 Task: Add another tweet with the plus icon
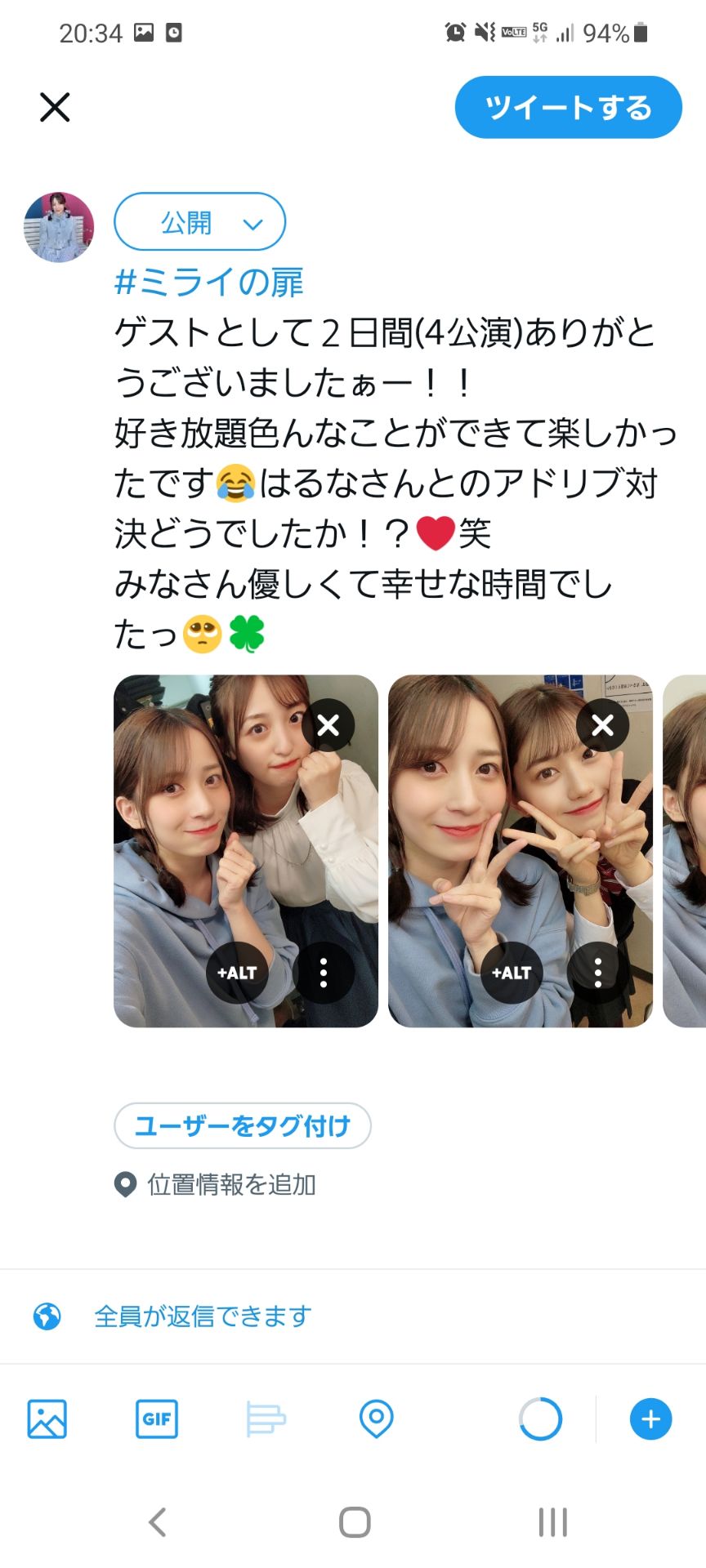tap(650, 1419)
